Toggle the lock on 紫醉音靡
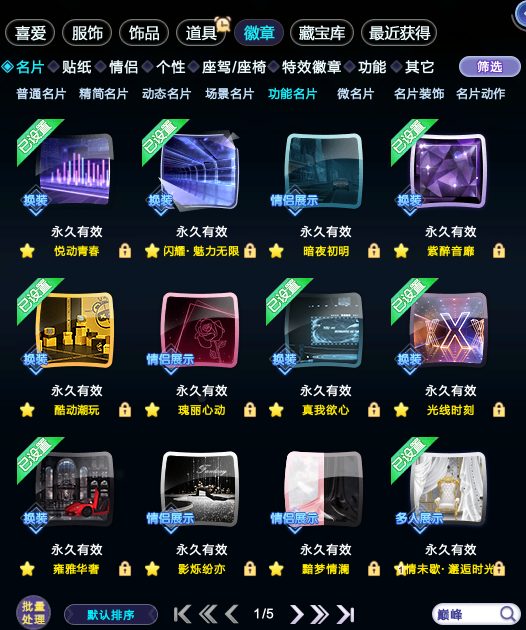The height and width of the screenshot is (630, 526). [x=499, y=251]
